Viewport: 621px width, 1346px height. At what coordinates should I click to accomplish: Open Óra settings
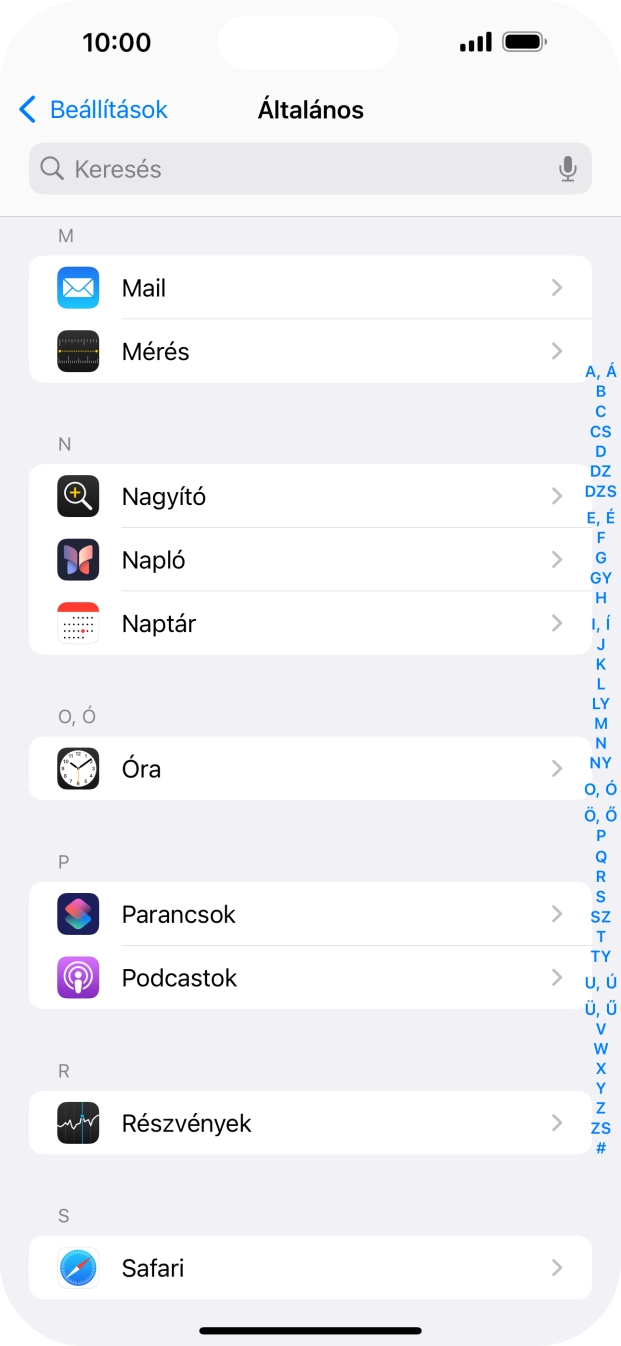click(x=310, y=769)
